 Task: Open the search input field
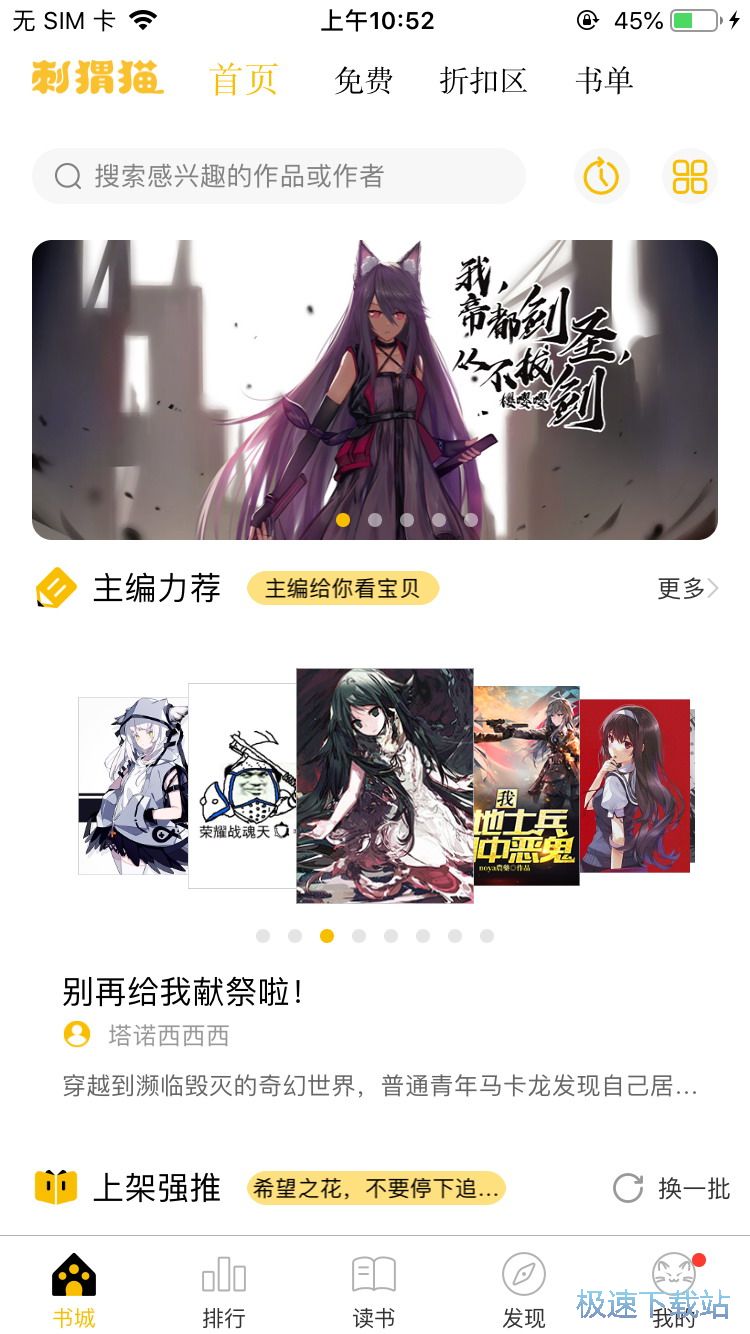coord(280,176)
